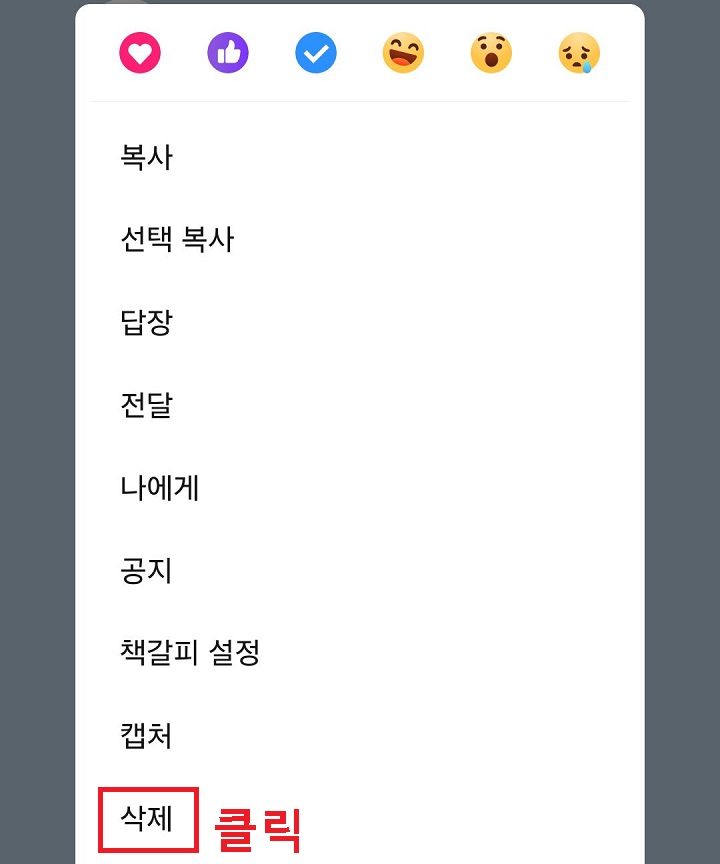Copy the full message using 복사
The image size is (720, 864).
point(147,157)
